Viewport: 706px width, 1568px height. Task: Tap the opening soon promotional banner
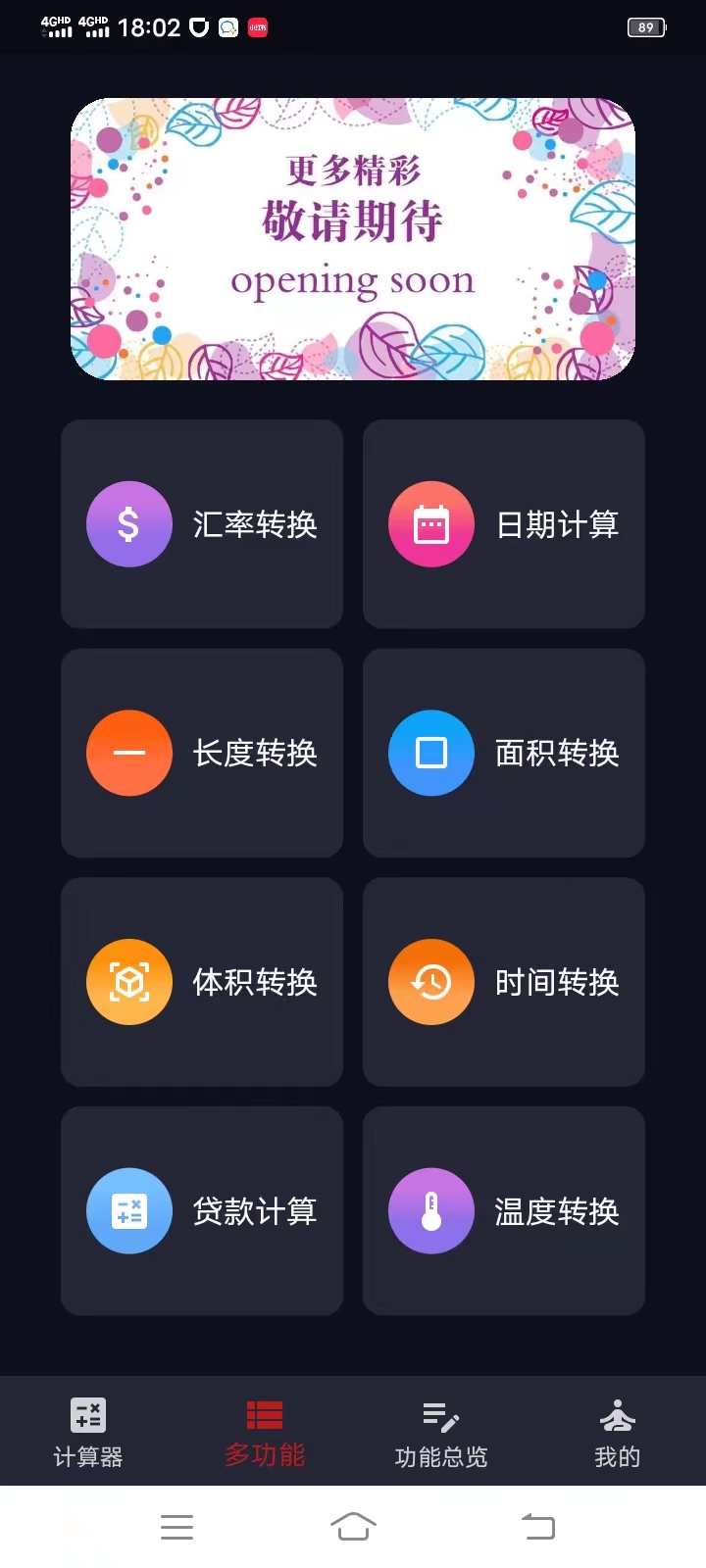point(353,238)
